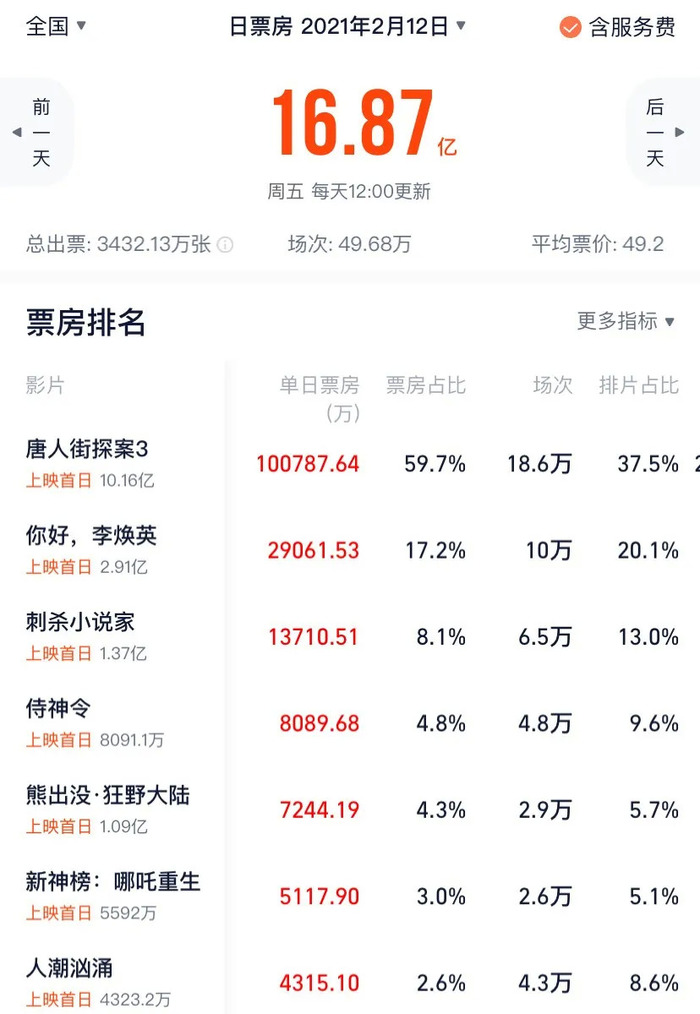Go to 后一天 (next day)
Viewport: 700px width, 1014px height.
(658, 133)
